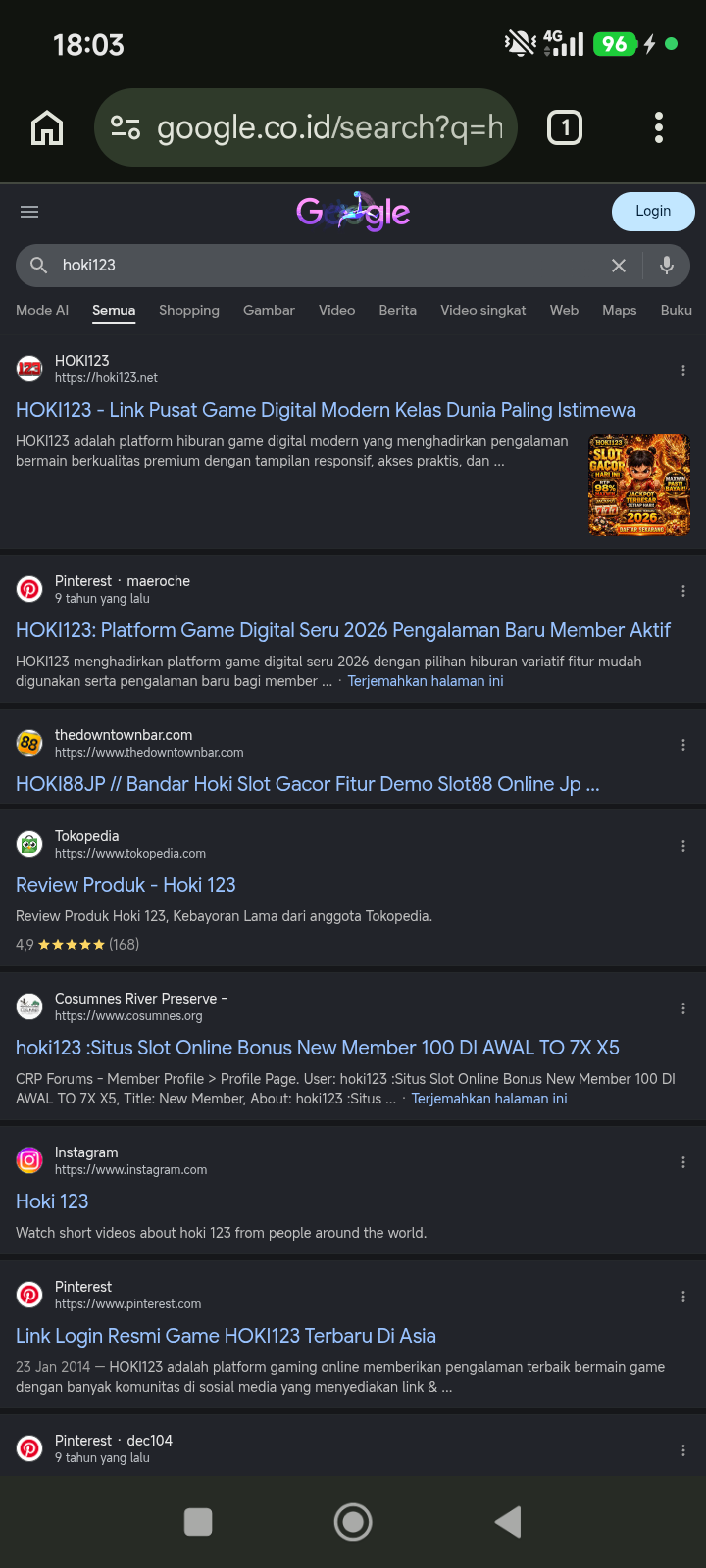706x1568 pixels.
Task: Clear the hoki123 search query
Action: pos(619,266)
